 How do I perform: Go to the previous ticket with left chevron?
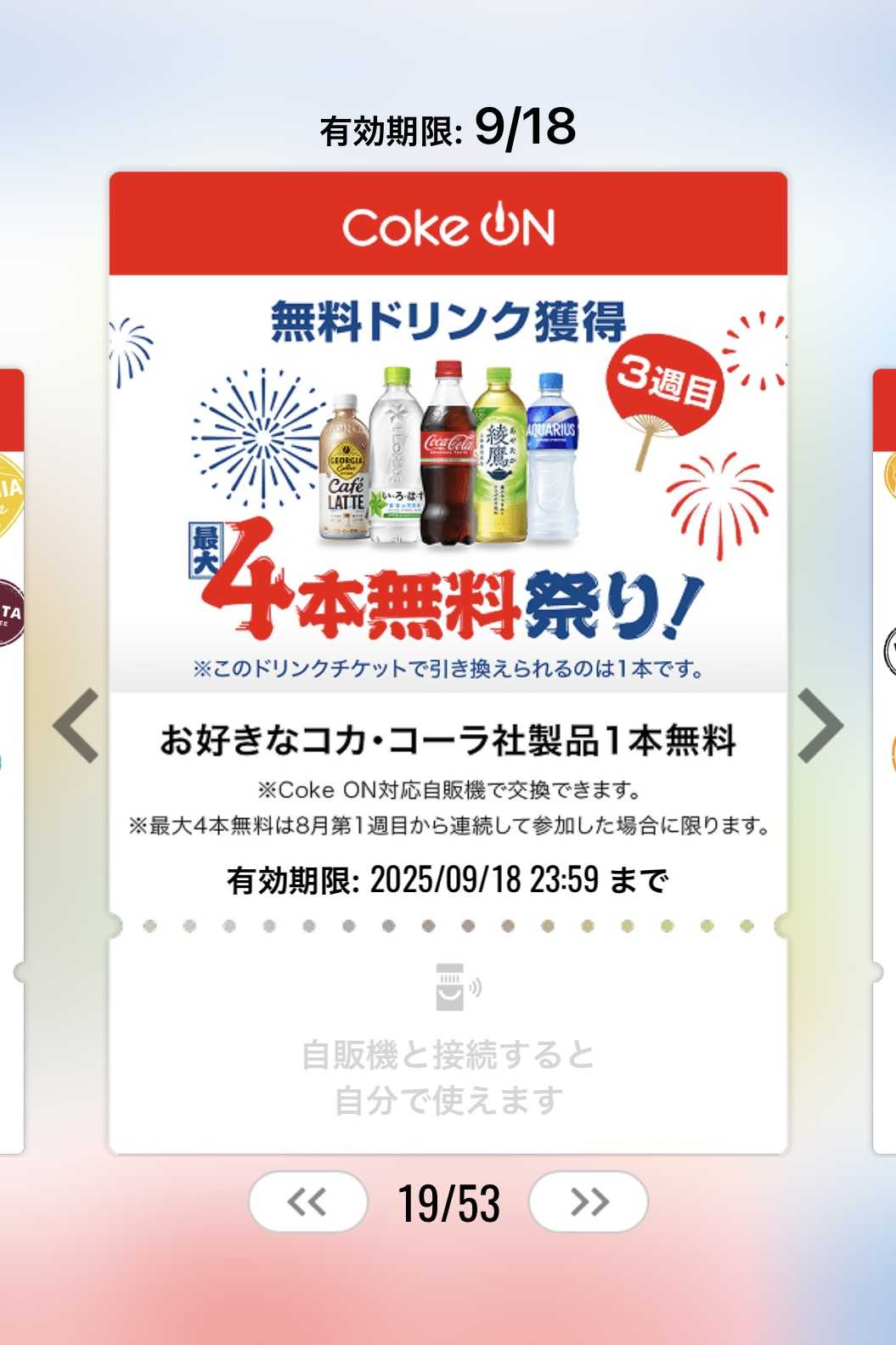(76, 726)
